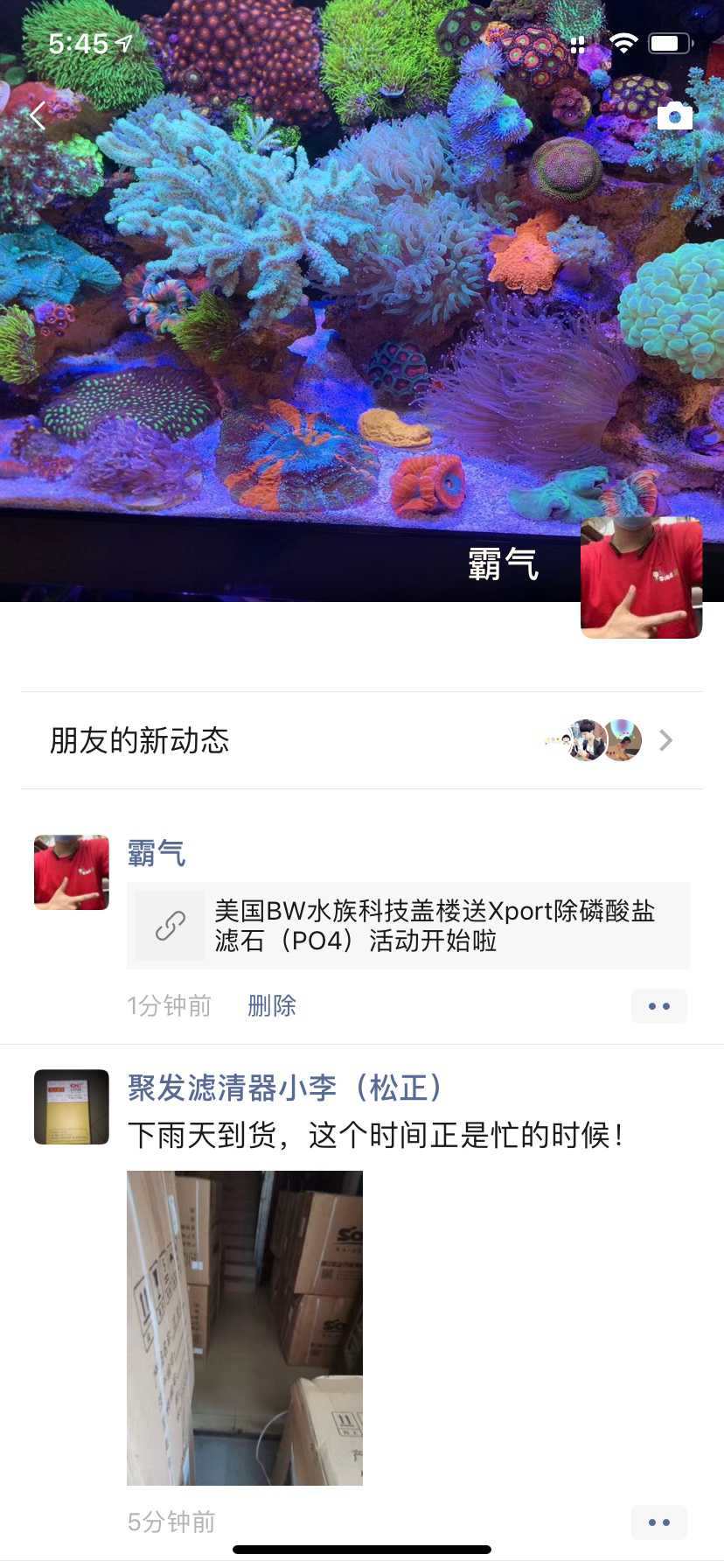Open like/comment menu on 小李's post

coord(658,1522)
